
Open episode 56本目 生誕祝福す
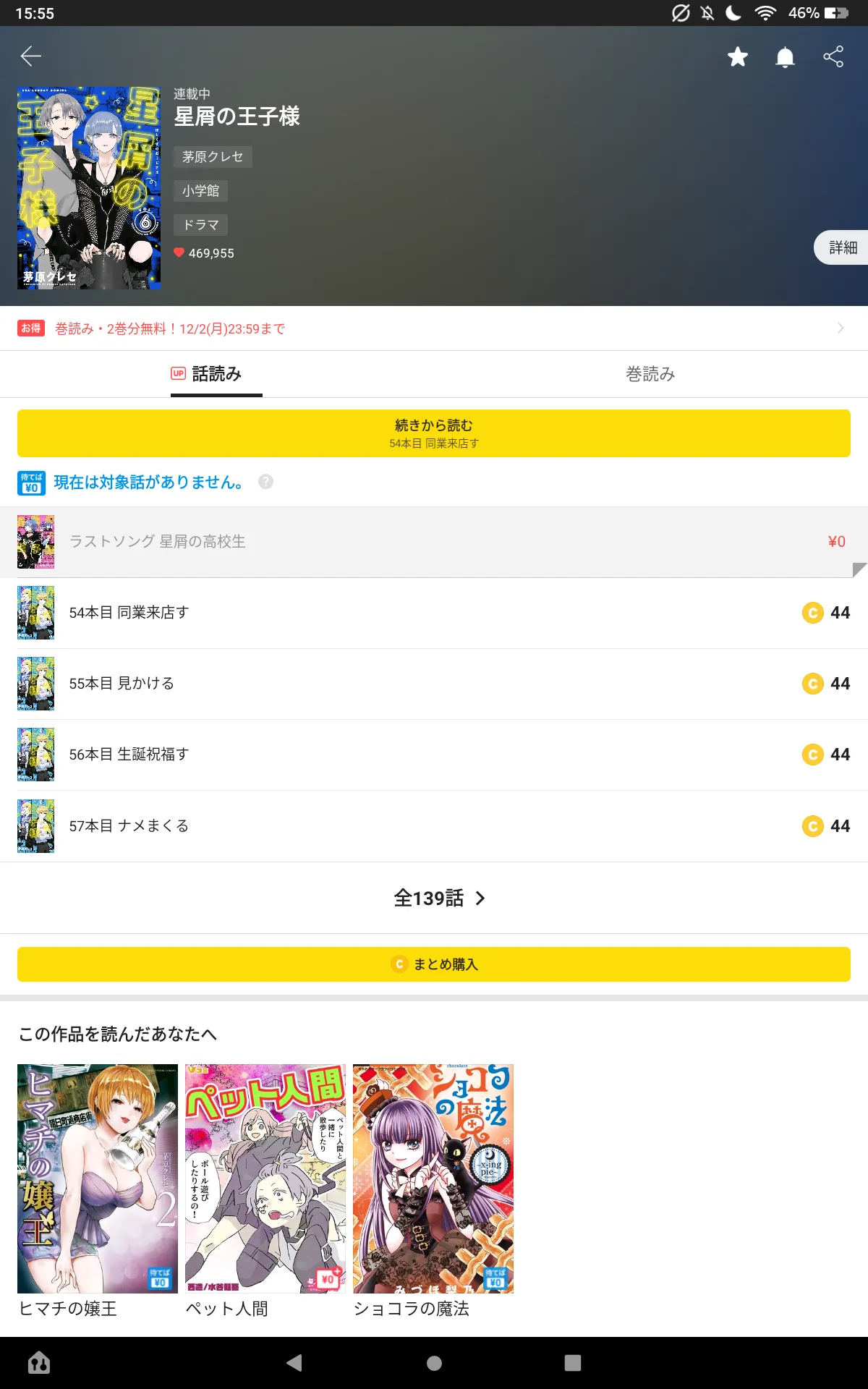[434, 755]
